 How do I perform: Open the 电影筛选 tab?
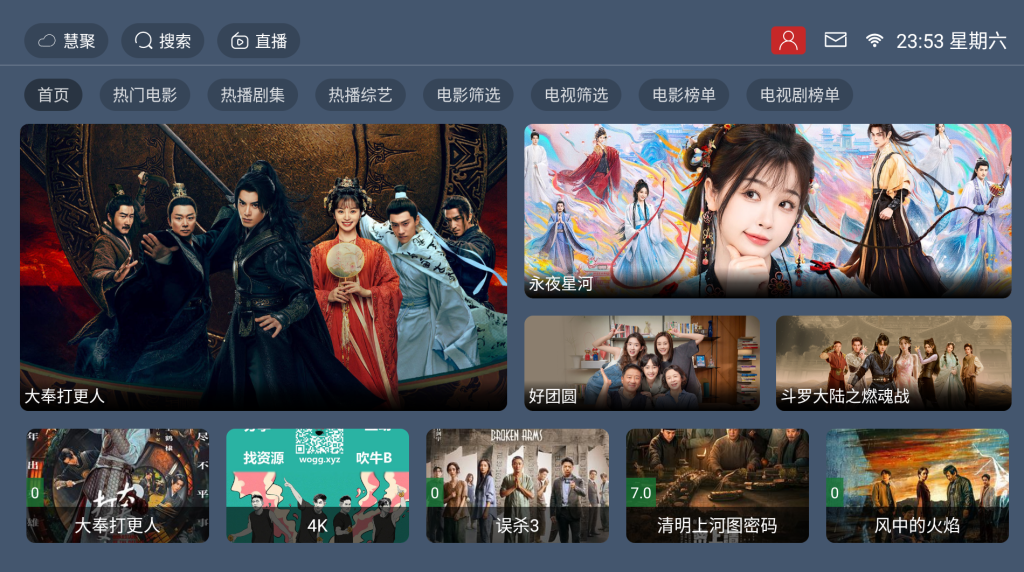tap(469, 95)
